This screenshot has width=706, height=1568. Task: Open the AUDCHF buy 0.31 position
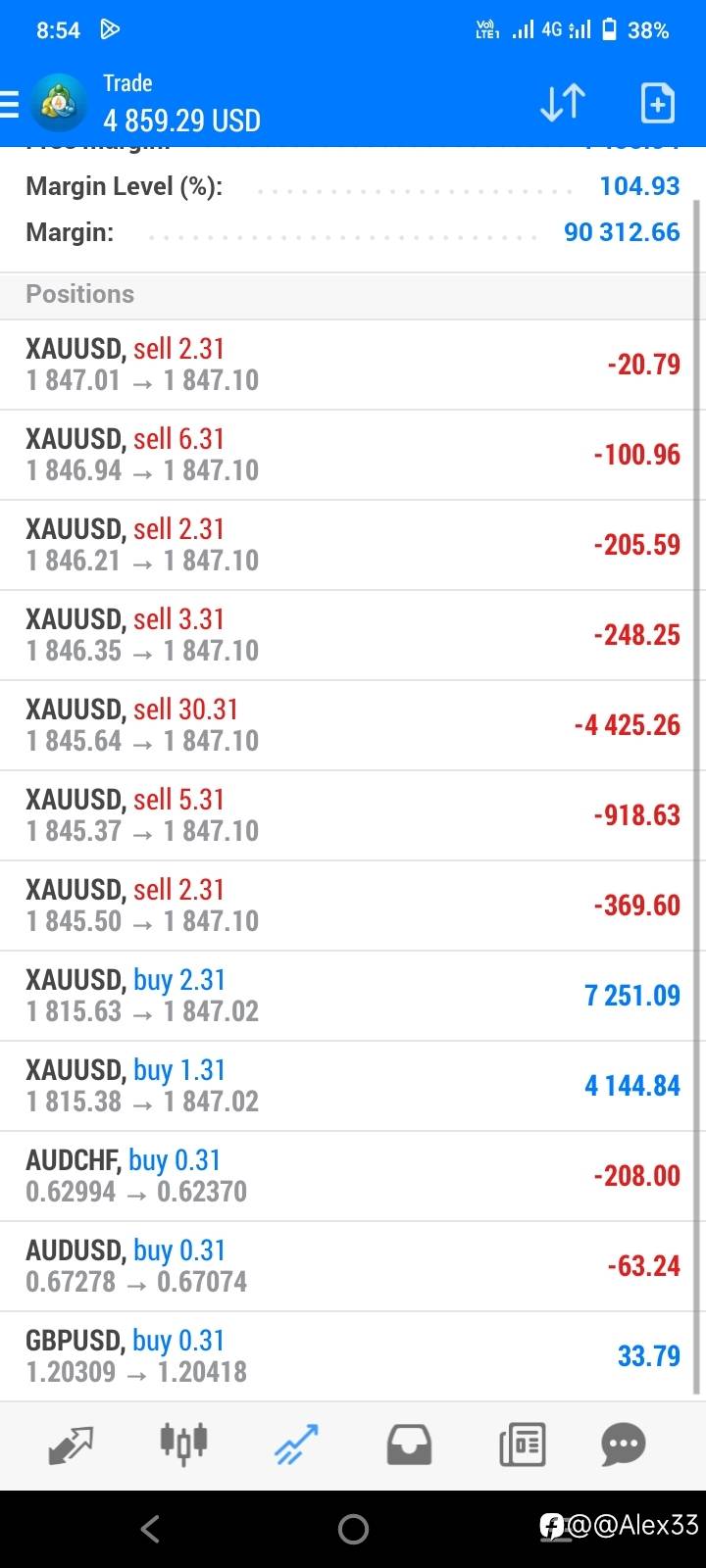353,1176
